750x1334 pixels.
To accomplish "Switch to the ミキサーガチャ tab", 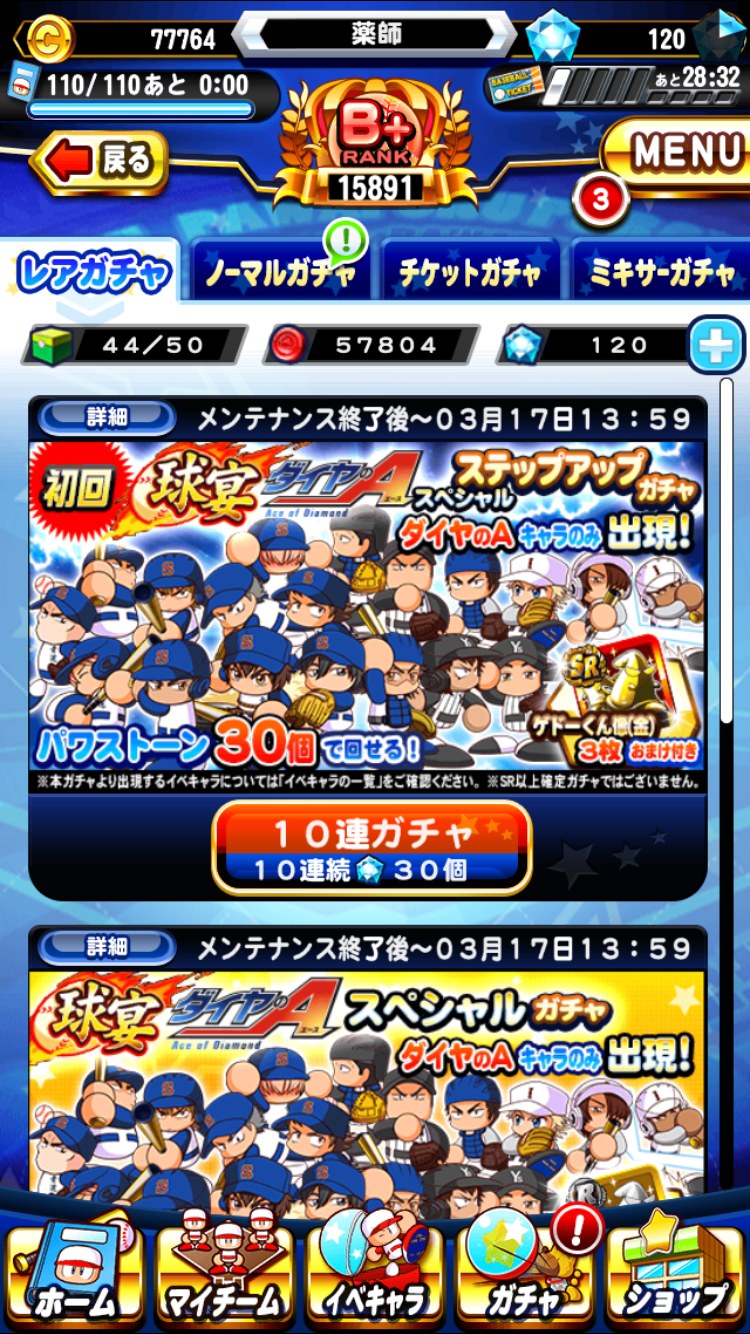I will [x=661, y=273].
